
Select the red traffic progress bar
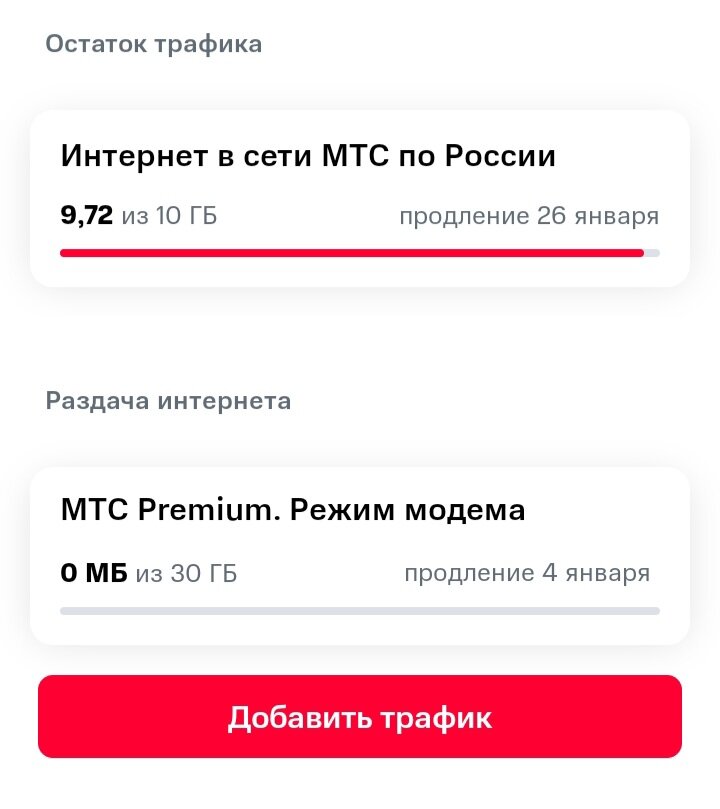(x=360, y=253)
